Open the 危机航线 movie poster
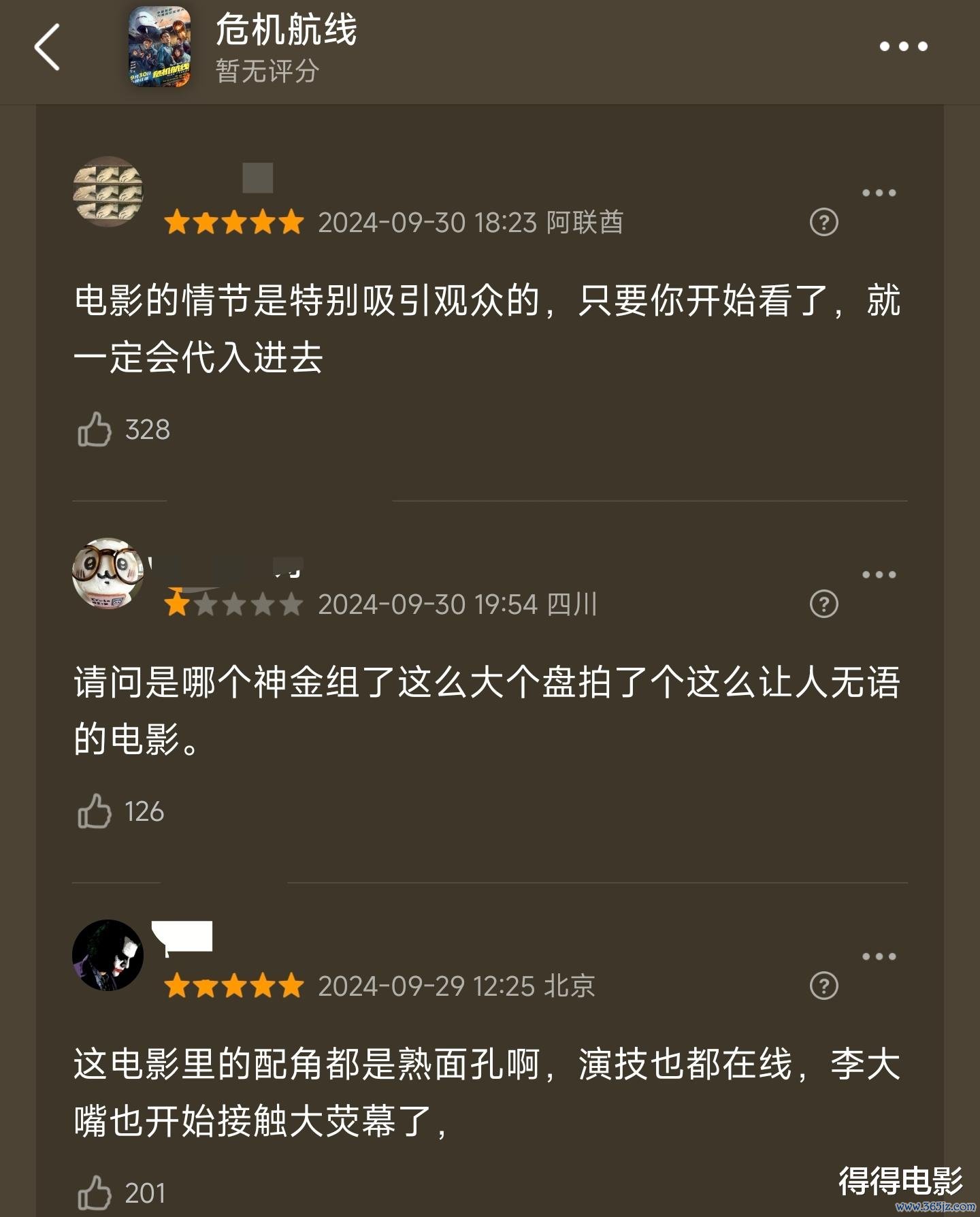 160,47
